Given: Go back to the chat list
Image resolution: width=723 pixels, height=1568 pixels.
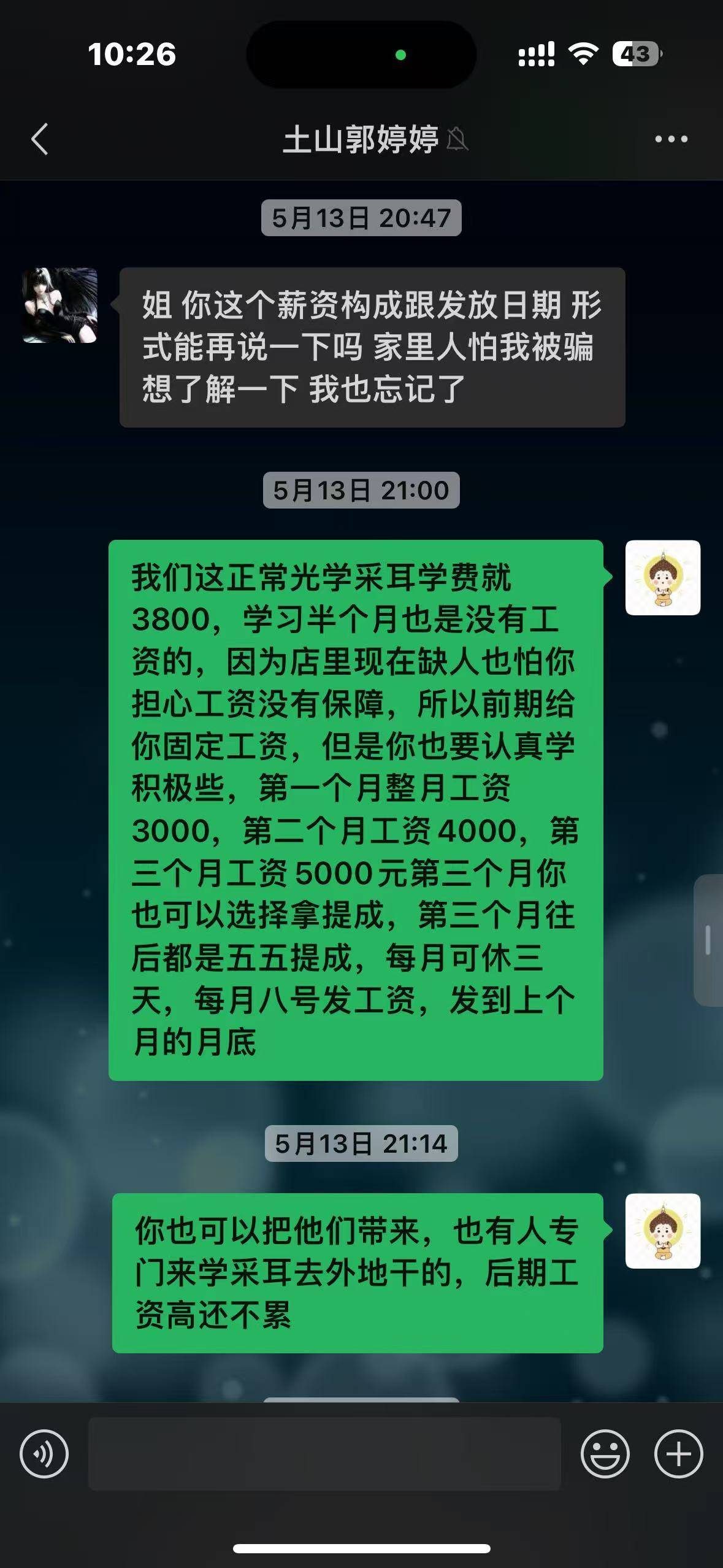Looking at the screenshot, I should tap(40, 139).
